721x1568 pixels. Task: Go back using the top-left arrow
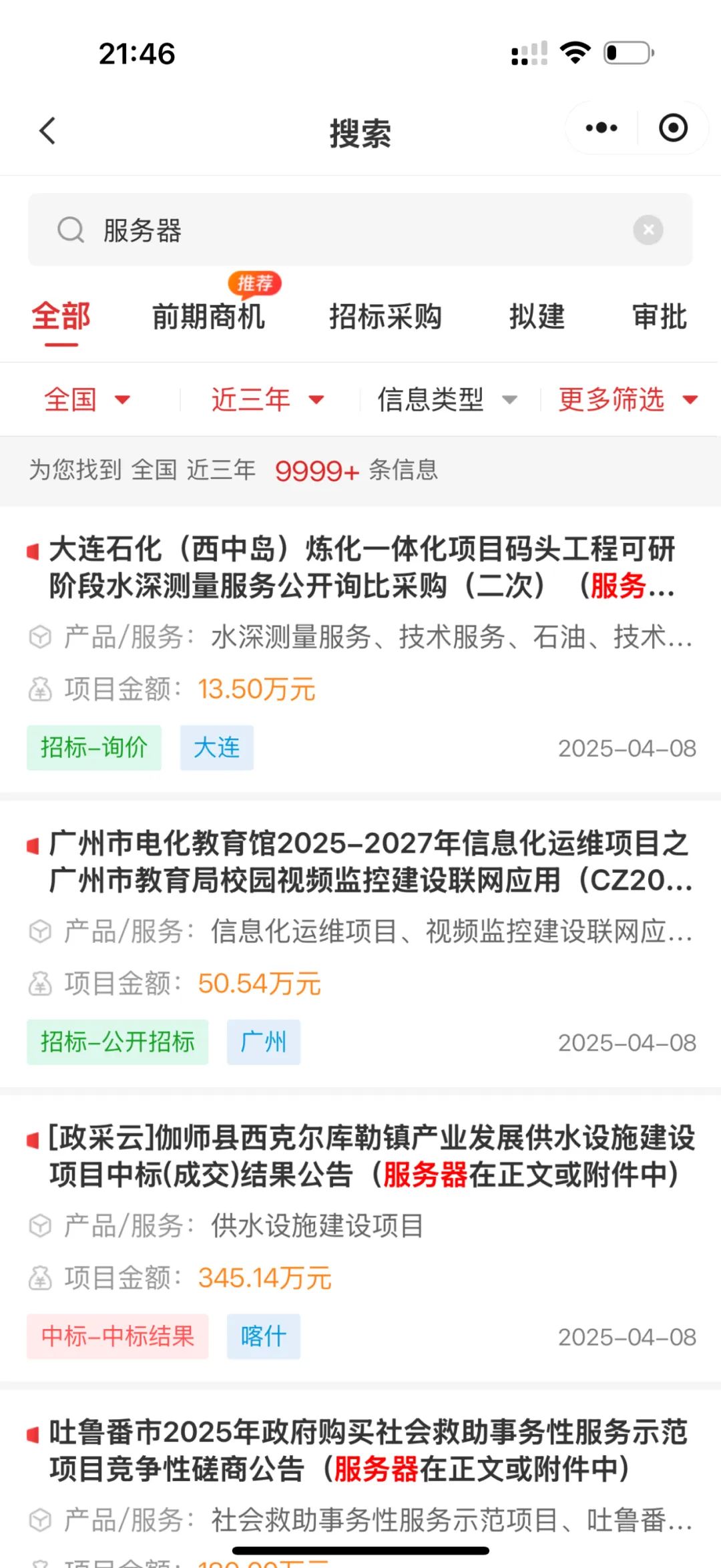pyautogui.click(x=47, y=131)
